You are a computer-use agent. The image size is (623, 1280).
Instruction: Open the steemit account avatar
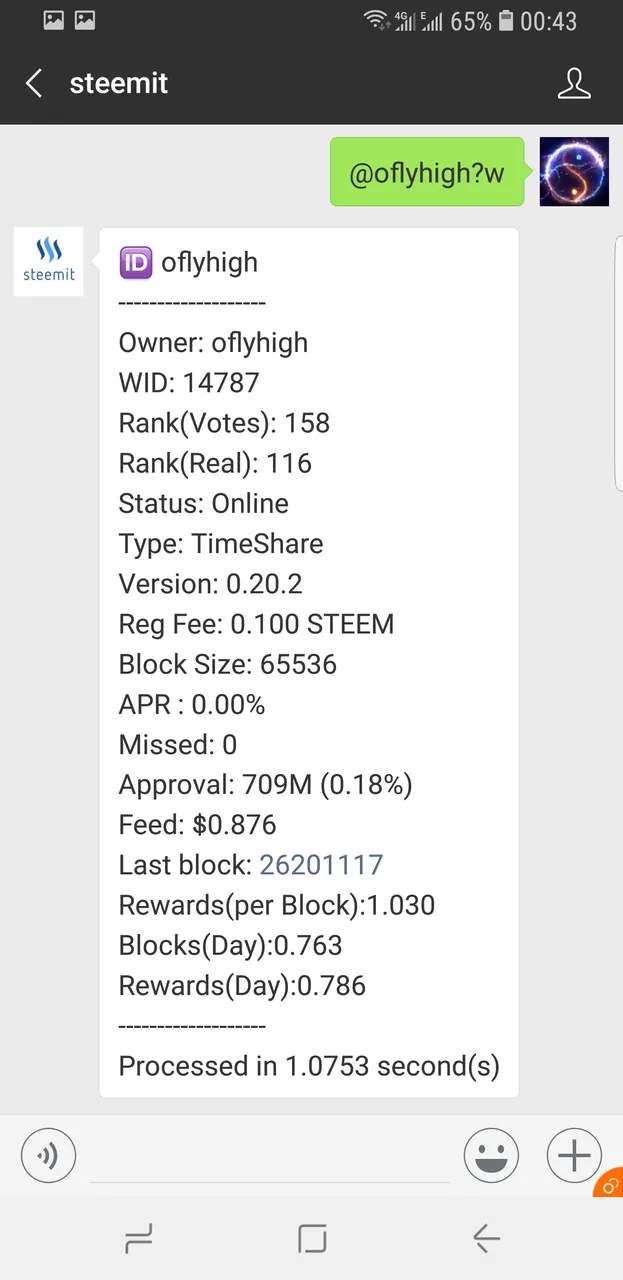(48, 262)
